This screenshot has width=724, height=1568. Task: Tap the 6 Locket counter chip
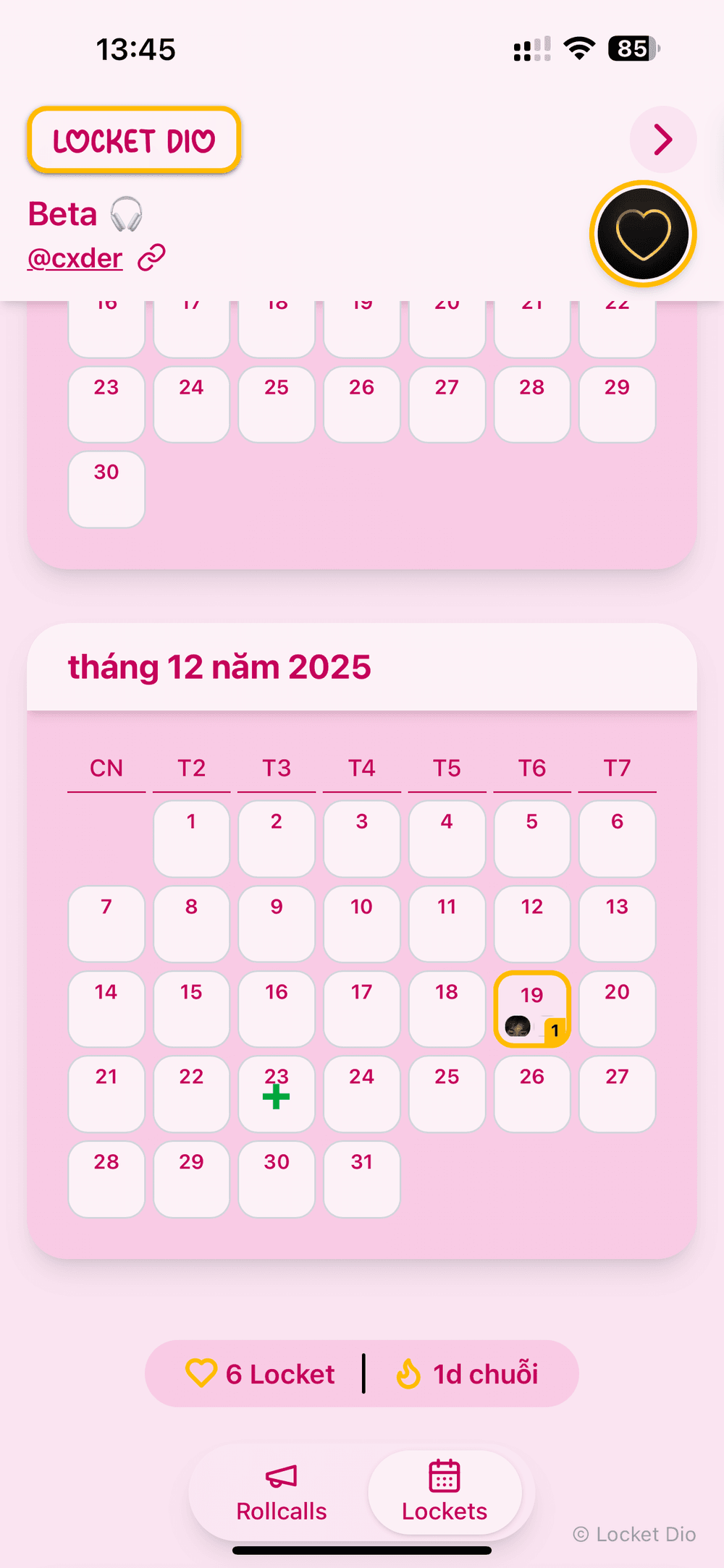tap(261, 1373)
